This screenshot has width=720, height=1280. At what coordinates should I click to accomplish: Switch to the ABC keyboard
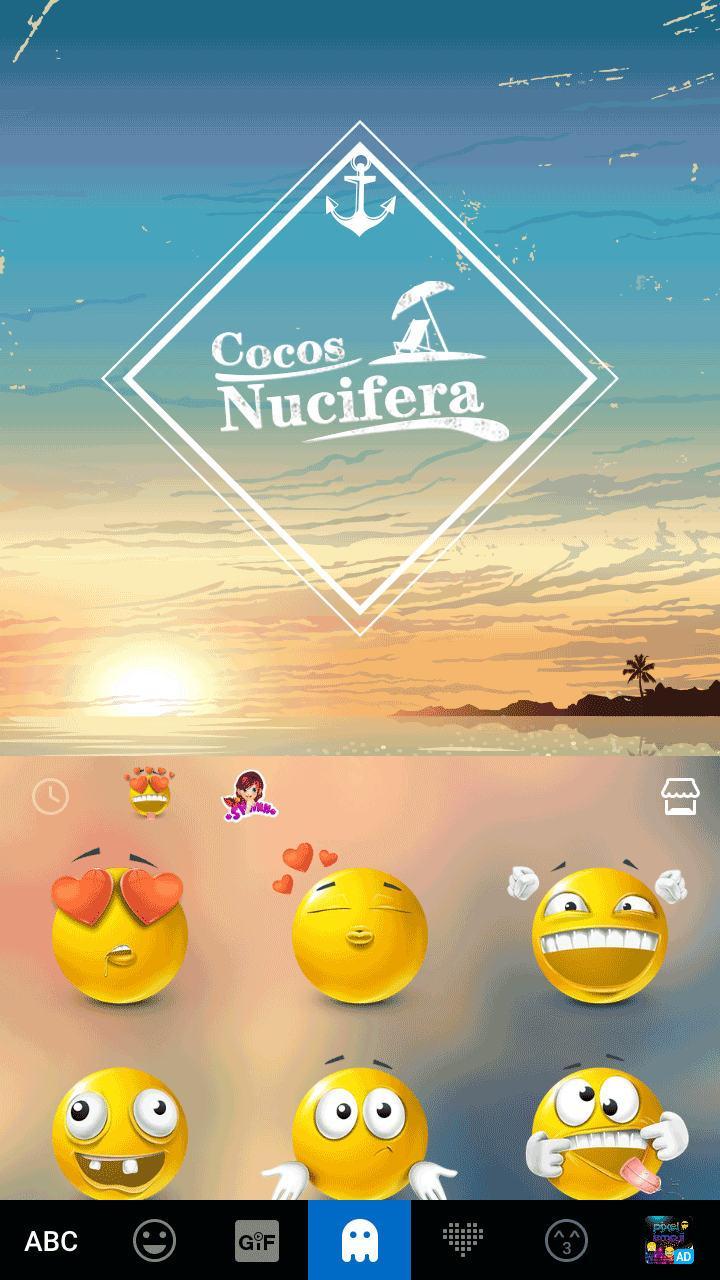point(51,1241)
